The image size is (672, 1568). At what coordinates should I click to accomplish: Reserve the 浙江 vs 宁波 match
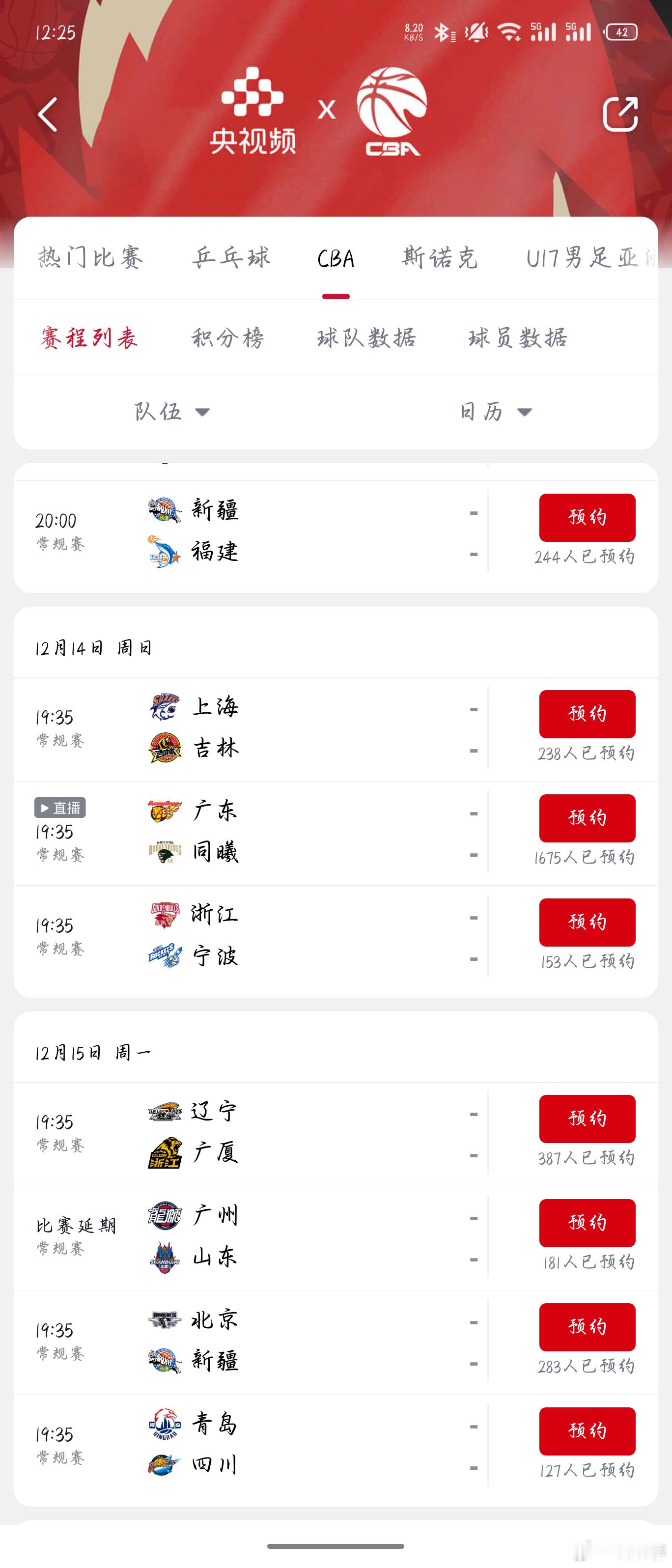(587, 922)
